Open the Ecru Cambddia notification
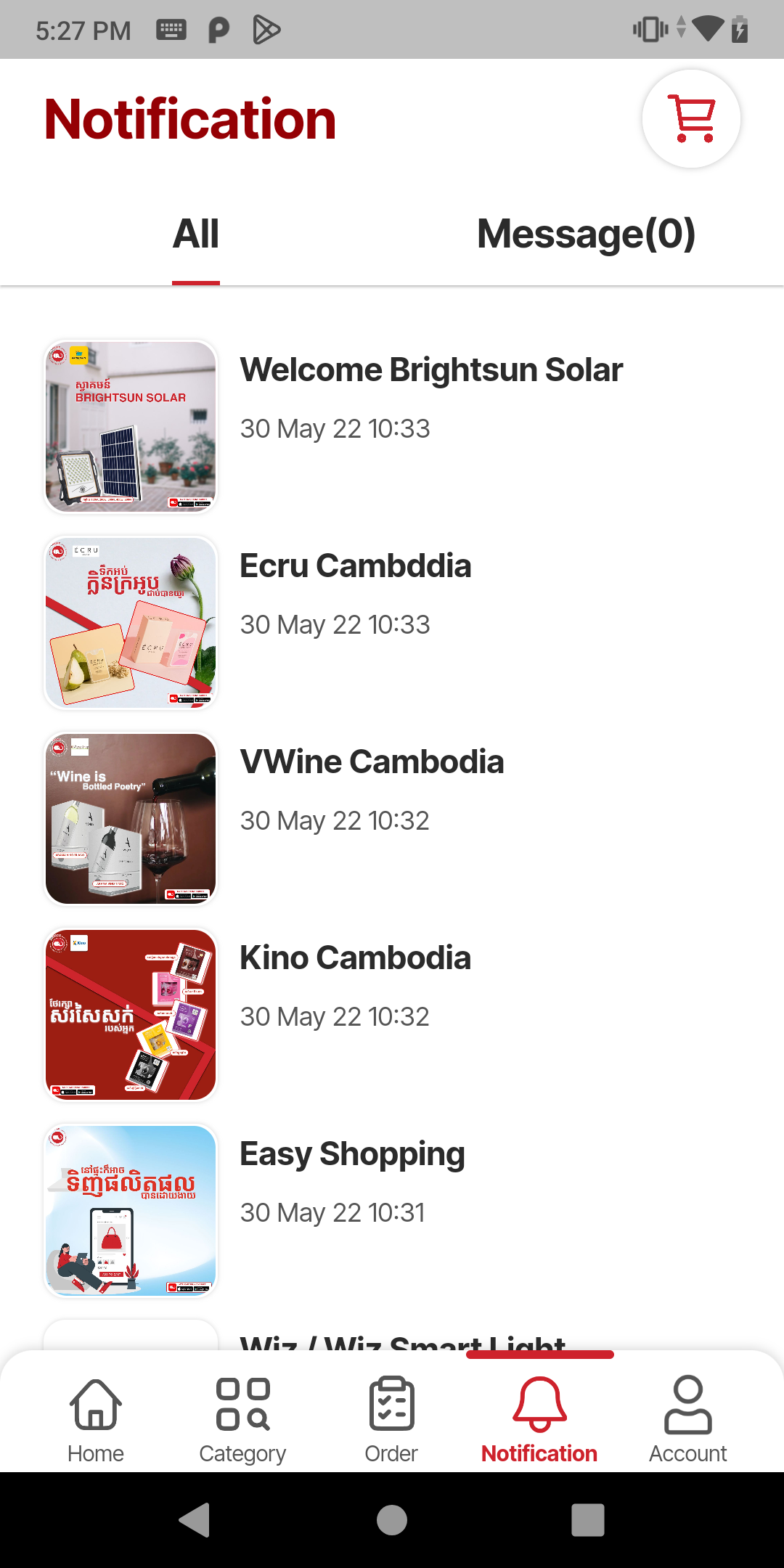The image size is (784, 1568). 356,566
